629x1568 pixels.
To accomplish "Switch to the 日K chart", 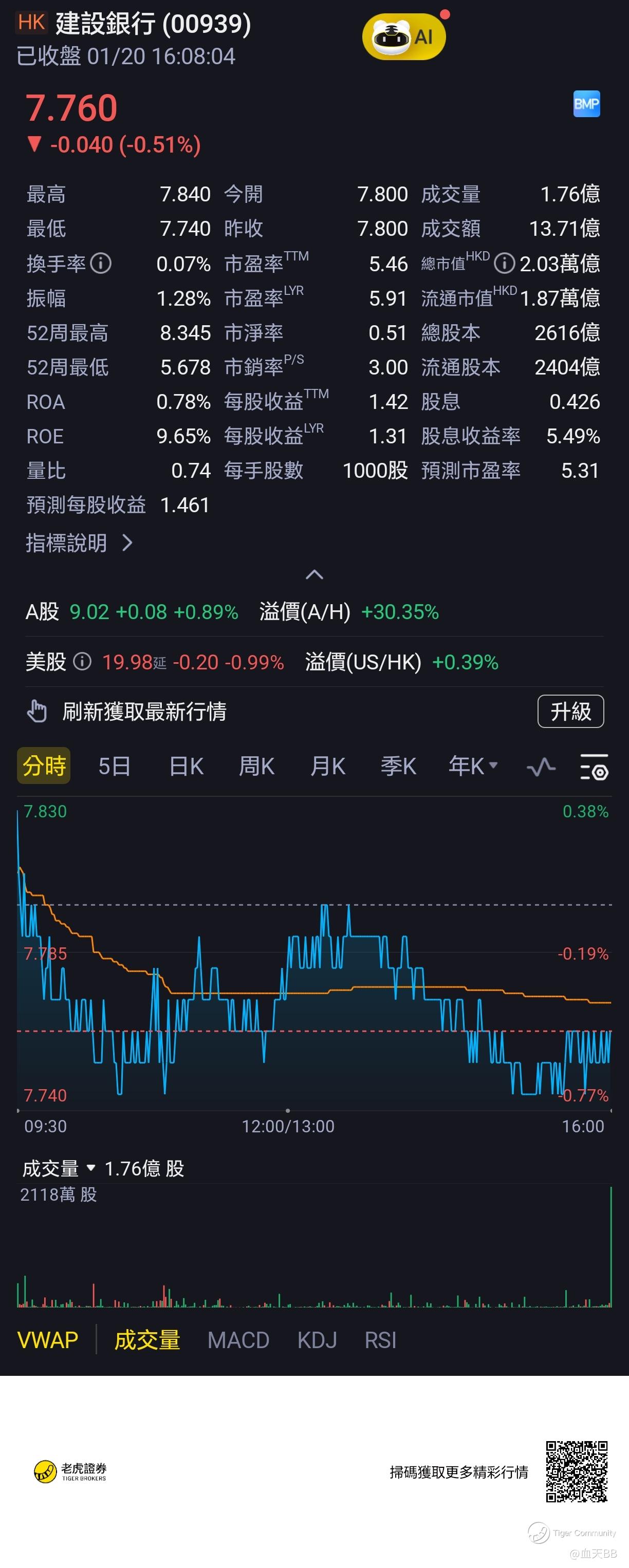I will click(x=187, y=766).
